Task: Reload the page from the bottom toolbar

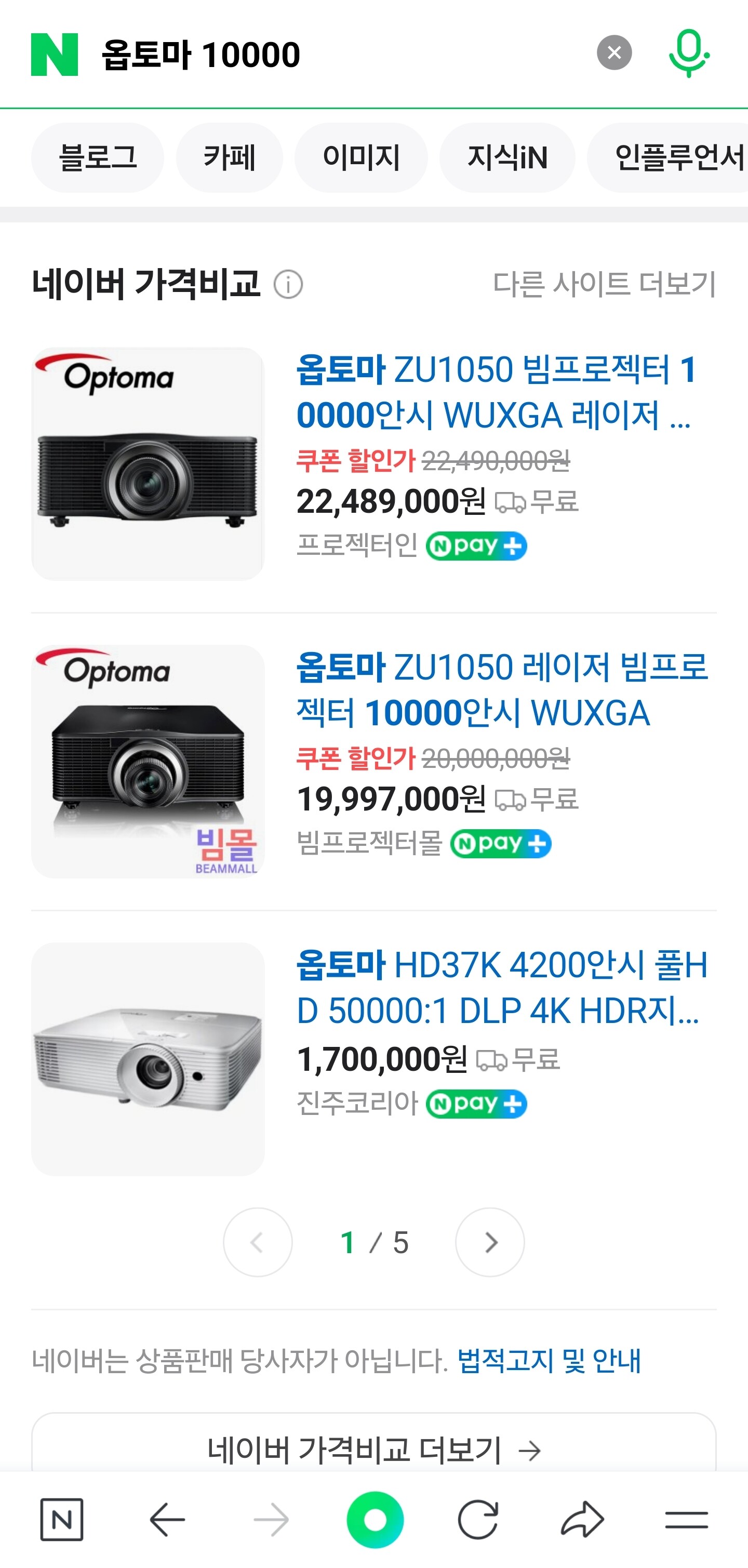Action: point(478,1519)
